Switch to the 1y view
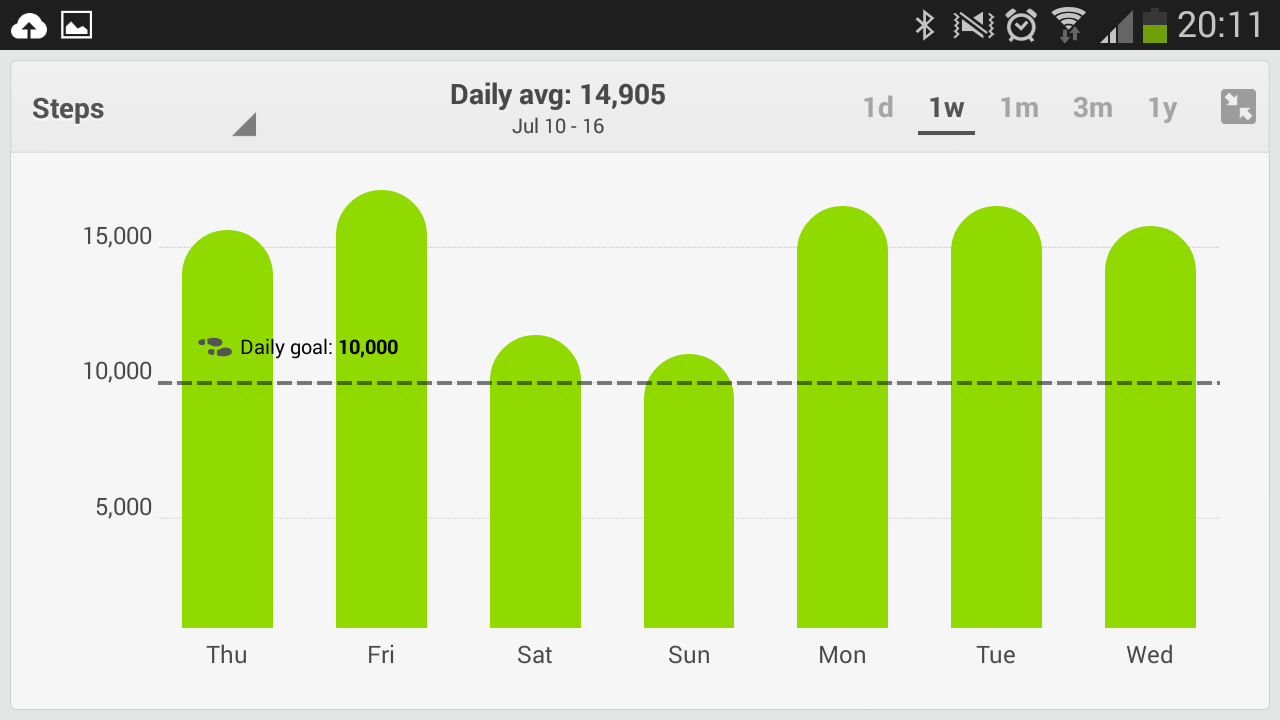The width and height of the screenshot is (1280, 720). [1162, 107]
